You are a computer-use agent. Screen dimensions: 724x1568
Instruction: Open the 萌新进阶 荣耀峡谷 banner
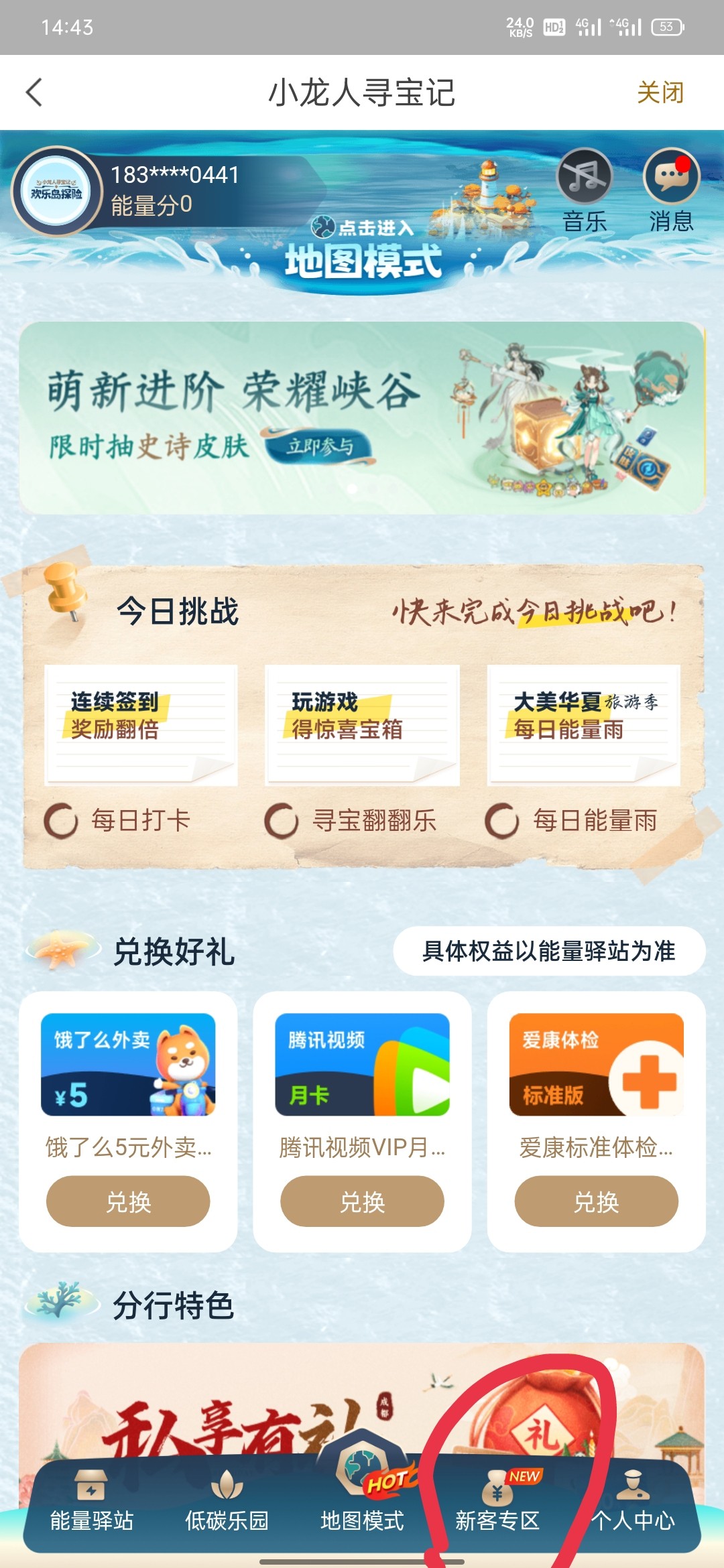pos(362,418)
